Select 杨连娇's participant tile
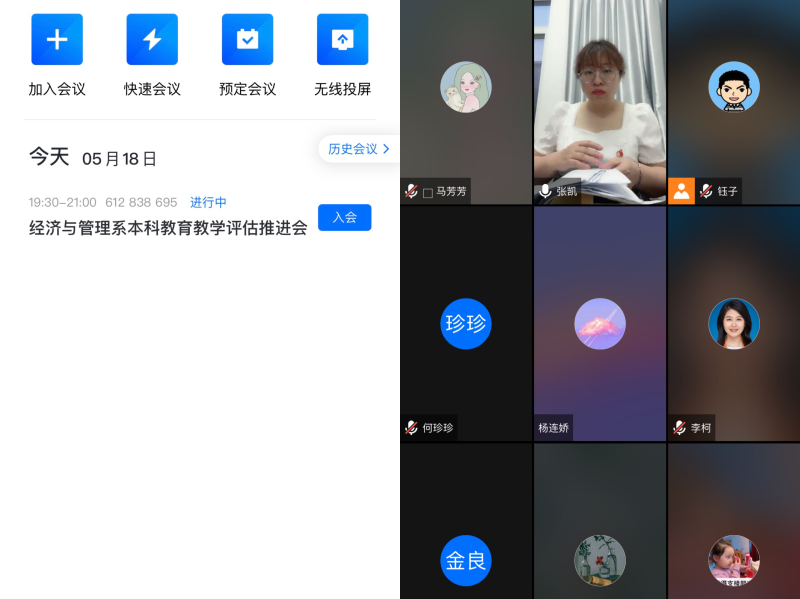 point(599,323)
